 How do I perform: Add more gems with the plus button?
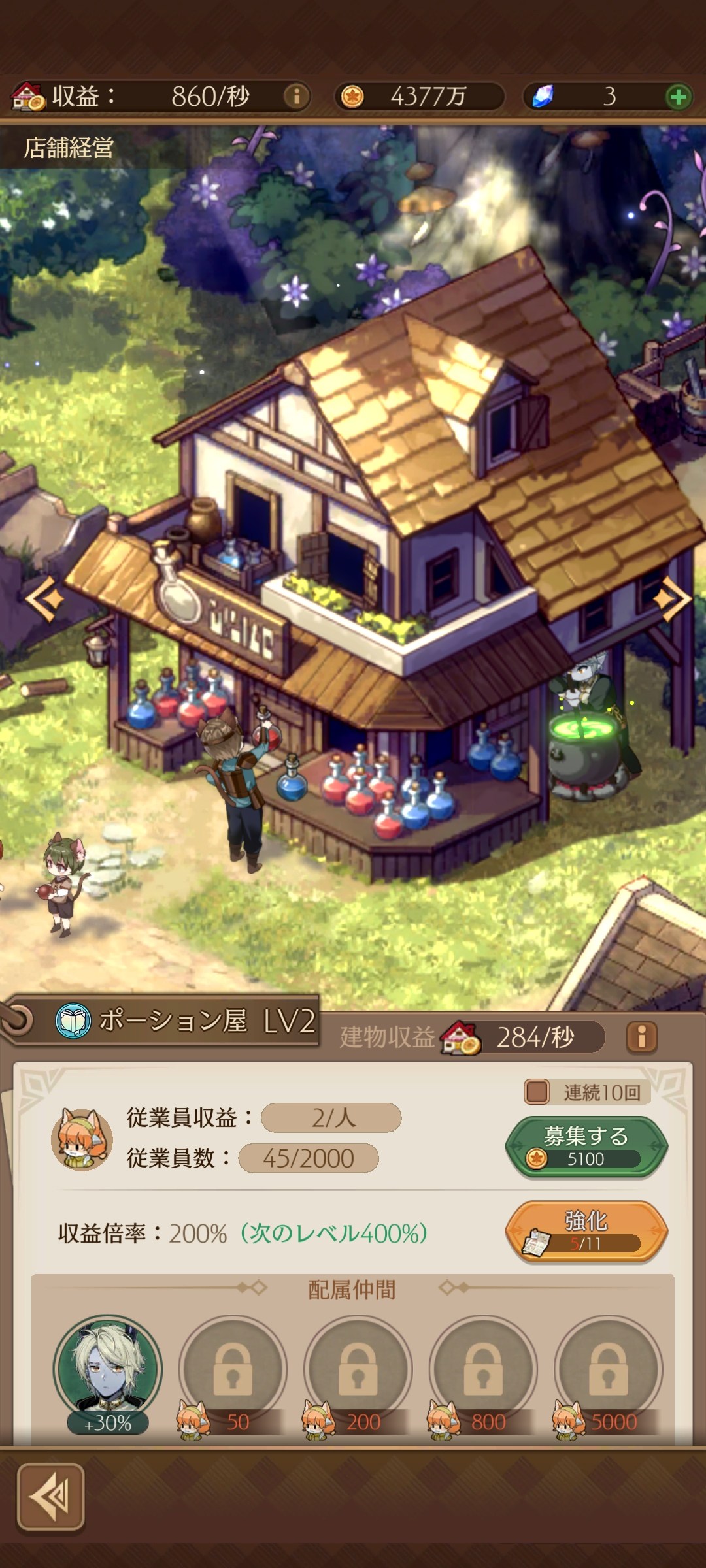(x=679, y=97)
